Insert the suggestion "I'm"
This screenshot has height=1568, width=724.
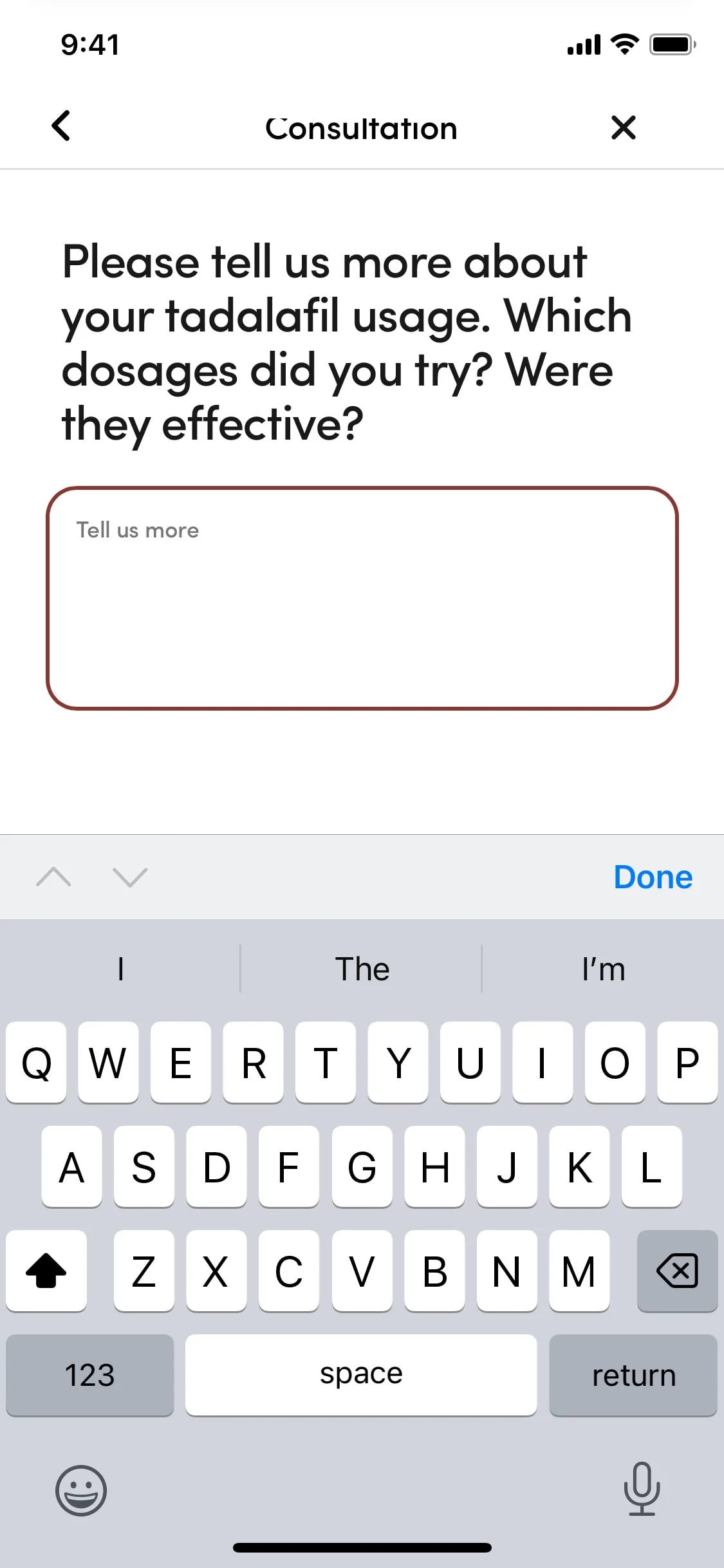[603, 969]
